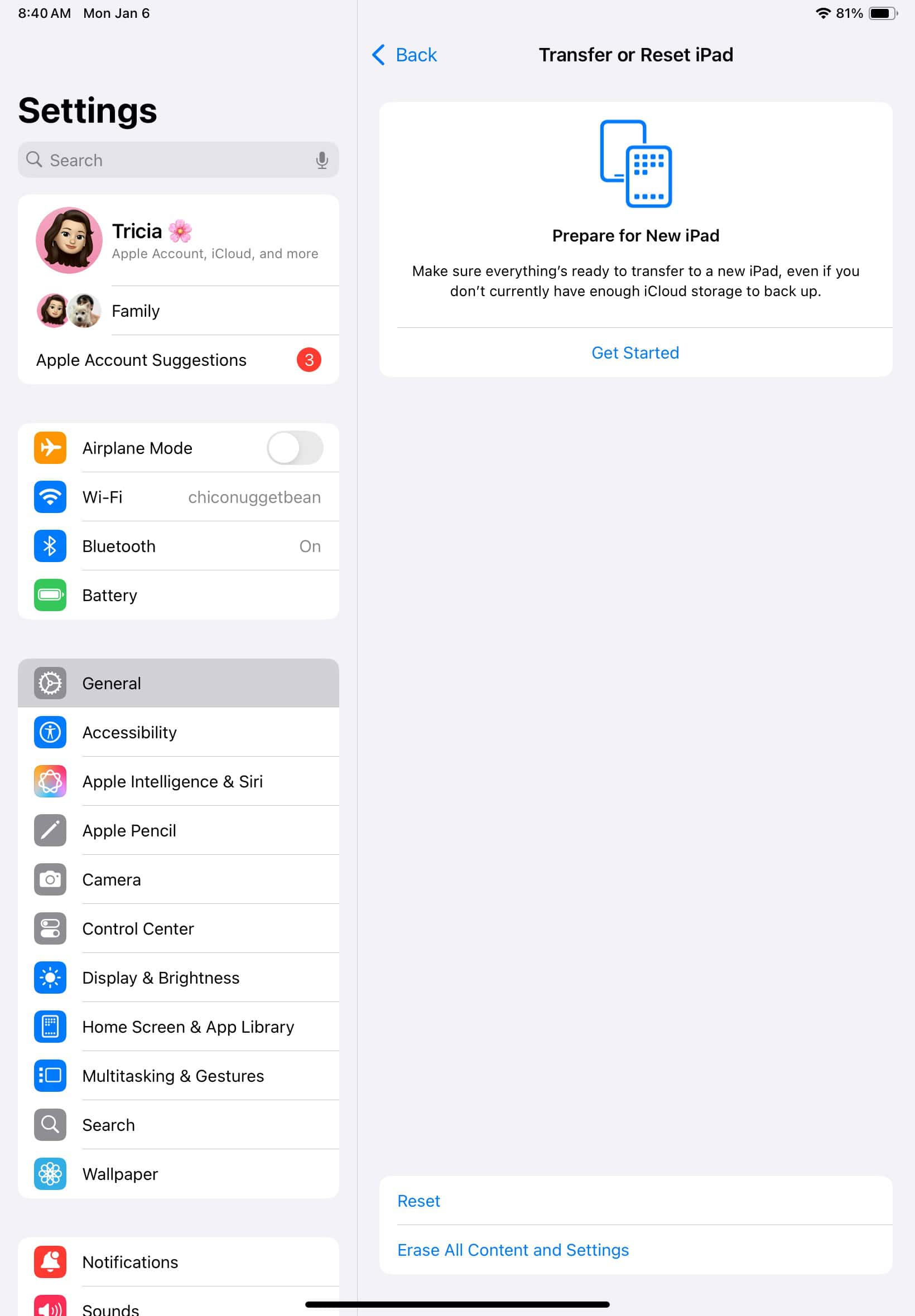Open Apple Pencil settings
The width and height of the screenshot is (915, 1316).
pos(179,830)
